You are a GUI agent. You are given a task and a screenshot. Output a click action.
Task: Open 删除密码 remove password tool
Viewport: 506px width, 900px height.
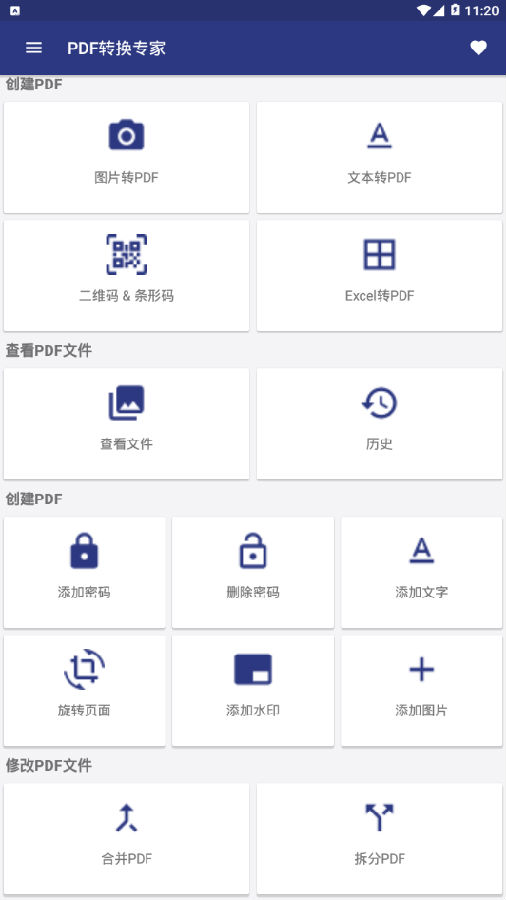[253, 572]
